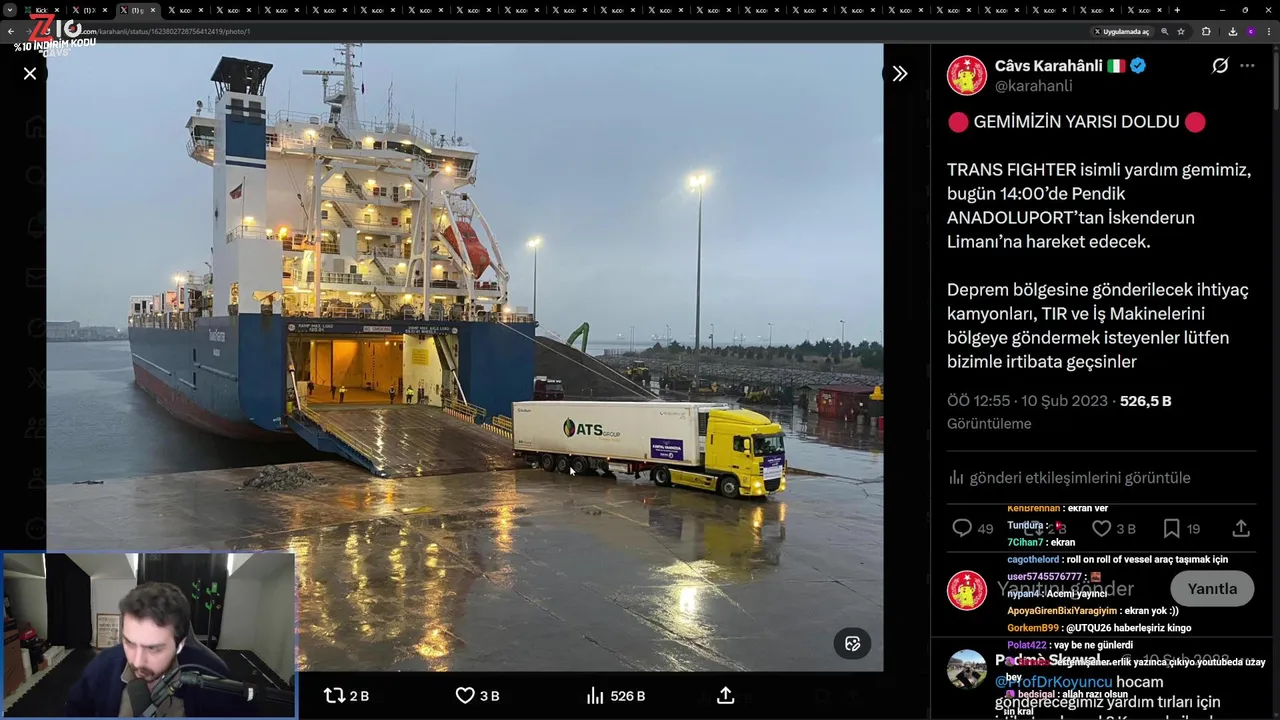Bookmark this post
1280x720 pixels.
click(x=1171, y=528)
